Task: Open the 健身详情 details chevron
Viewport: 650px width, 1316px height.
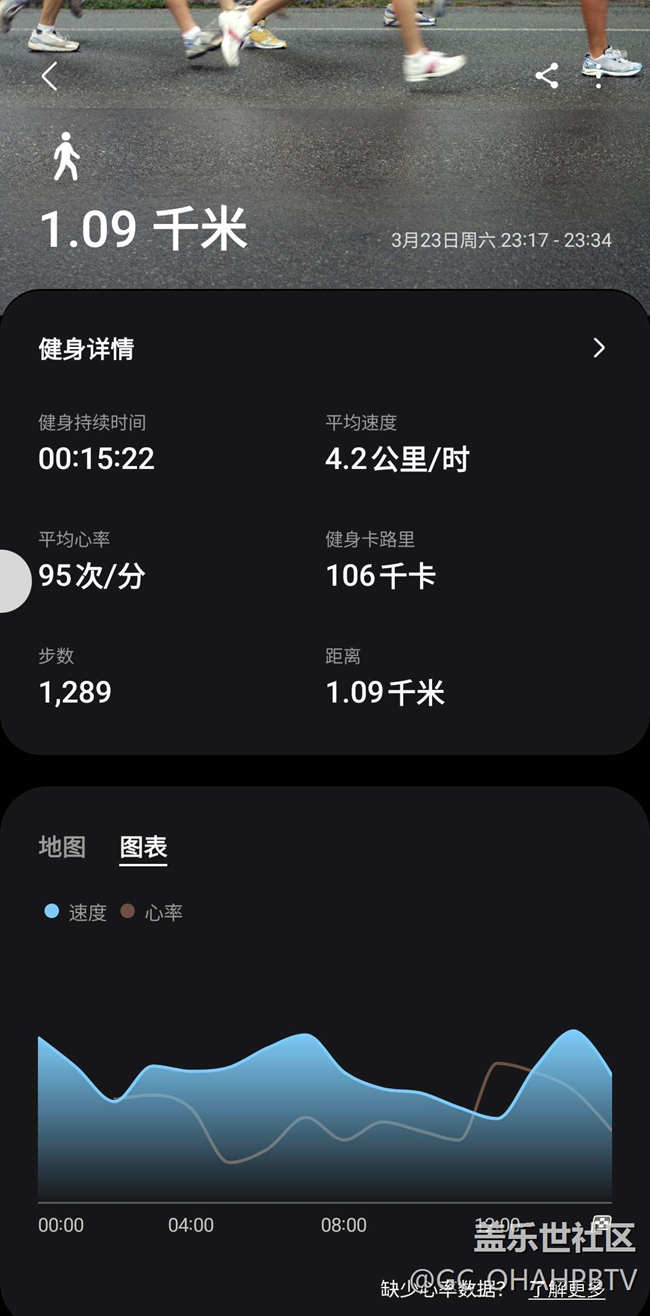Action: (x=599, y=348)
